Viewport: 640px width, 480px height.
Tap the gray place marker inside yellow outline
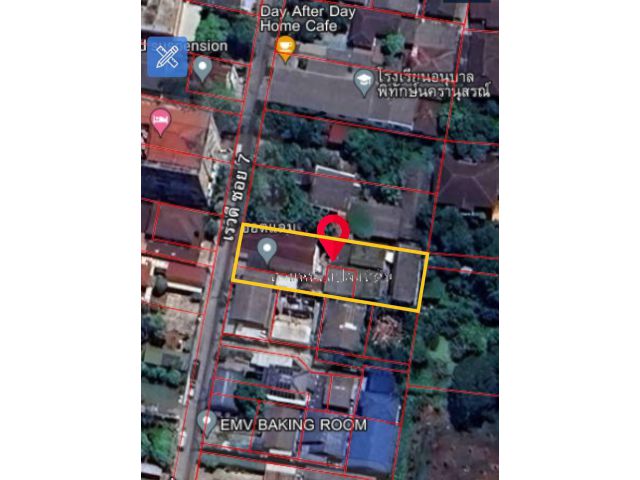266,250
